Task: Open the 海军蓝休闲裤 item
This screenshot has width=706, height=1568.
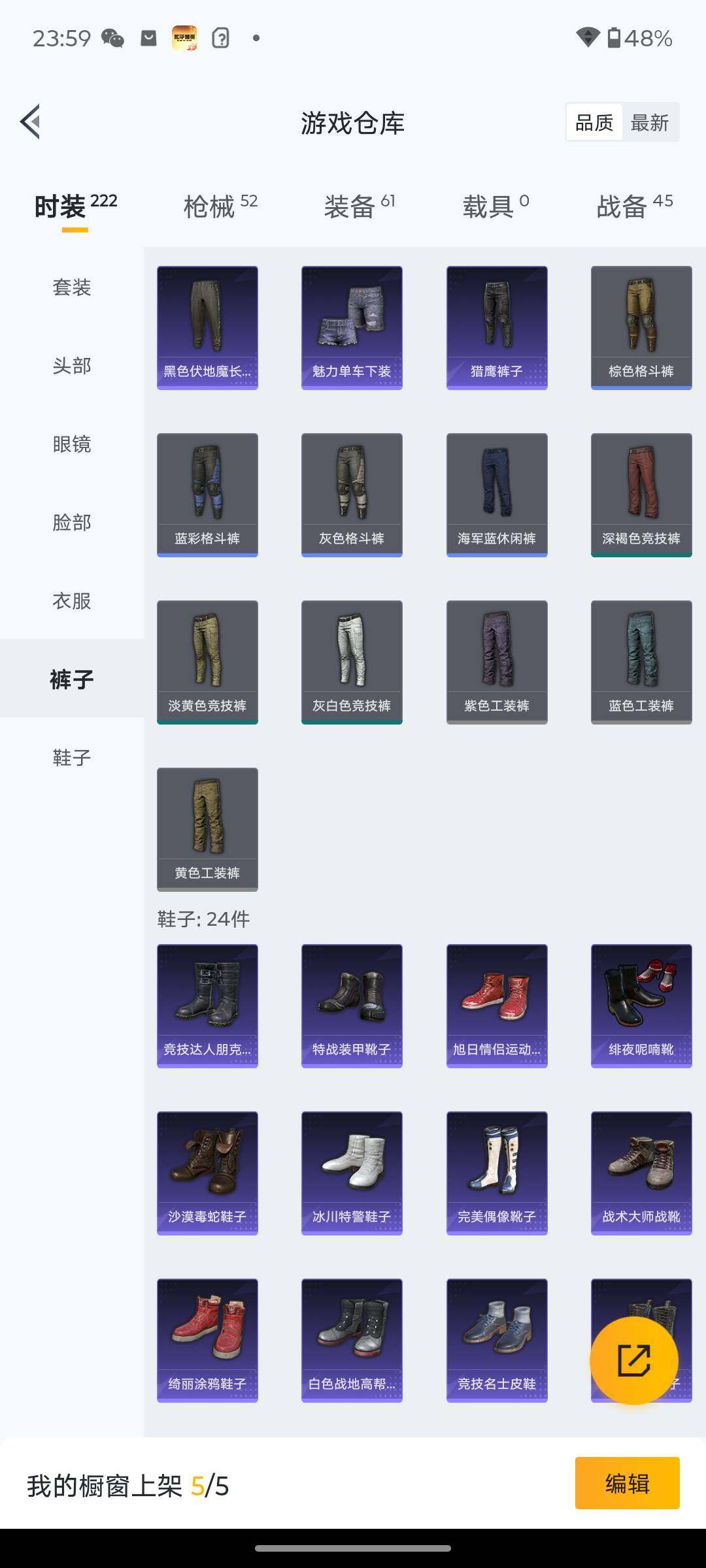Action: 497,495
